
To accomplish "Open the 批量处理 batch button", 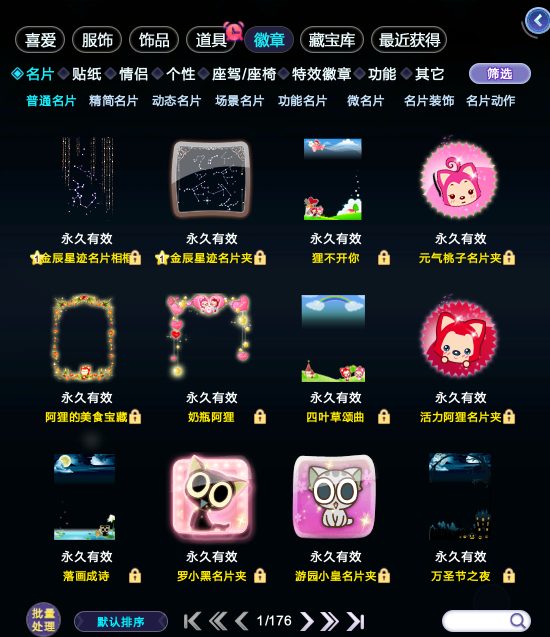I will pos(43,620).
